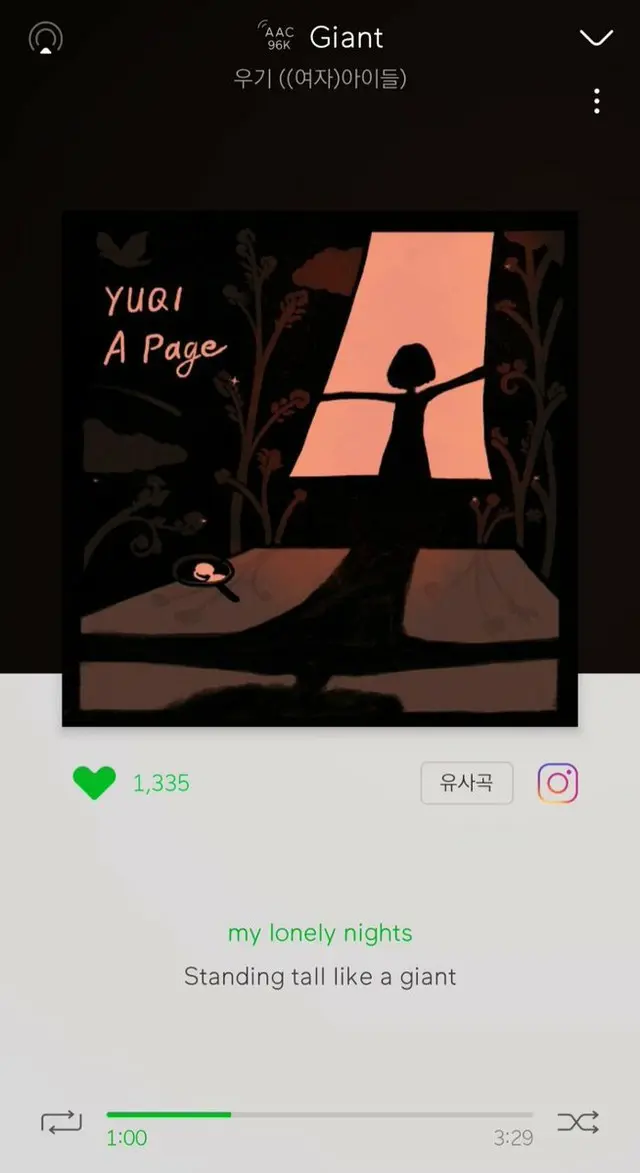Image resolution: width=640 pixels, height=1173 pixels.
Task: Change the AAC 96K audio quality
Action: [277, 36]
